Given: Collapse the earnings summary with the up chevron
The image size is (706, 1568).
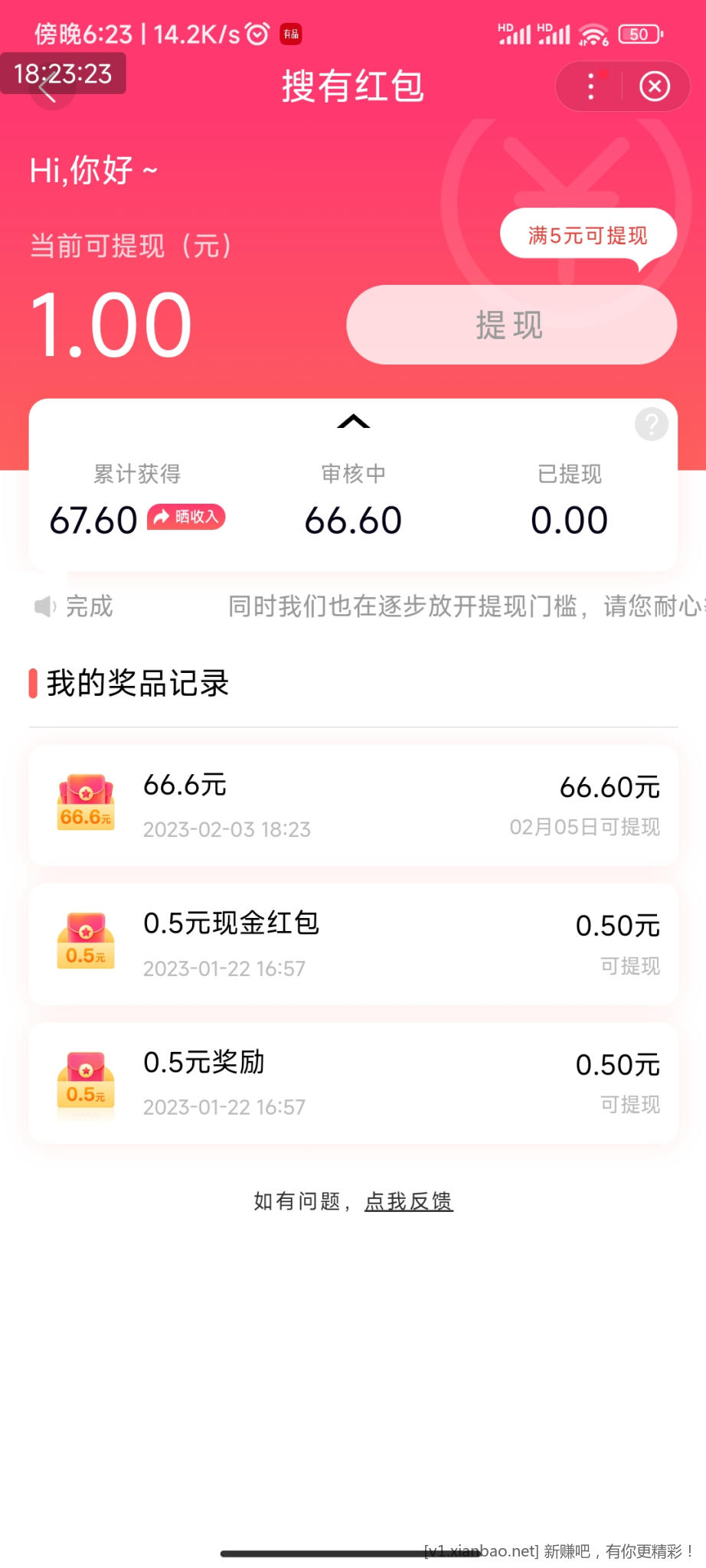Looking at the screenshot, I should (x=353, y=421).
